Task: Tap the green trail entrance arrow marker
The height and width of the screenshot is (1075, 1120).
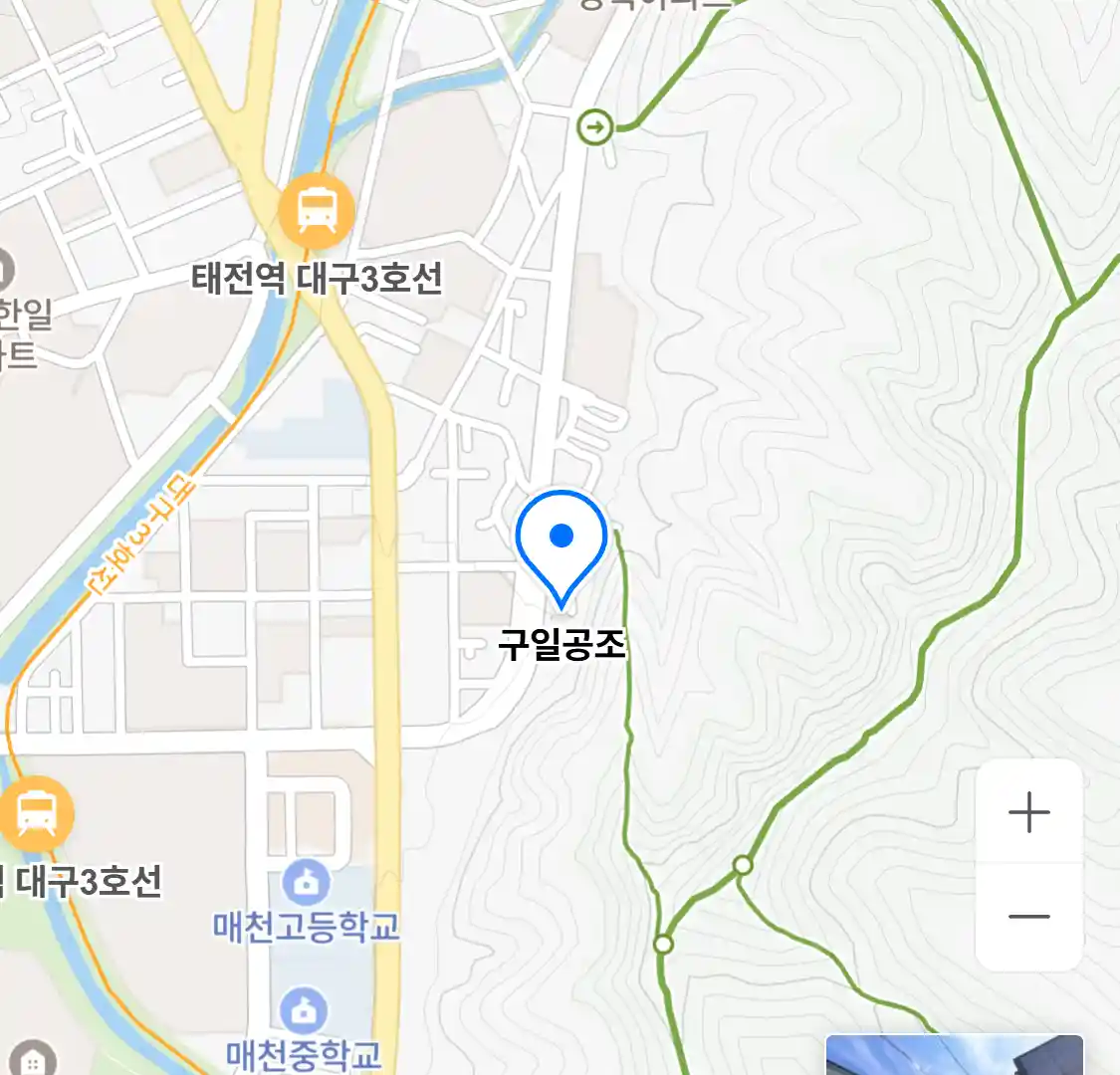Action: (595, 126)
